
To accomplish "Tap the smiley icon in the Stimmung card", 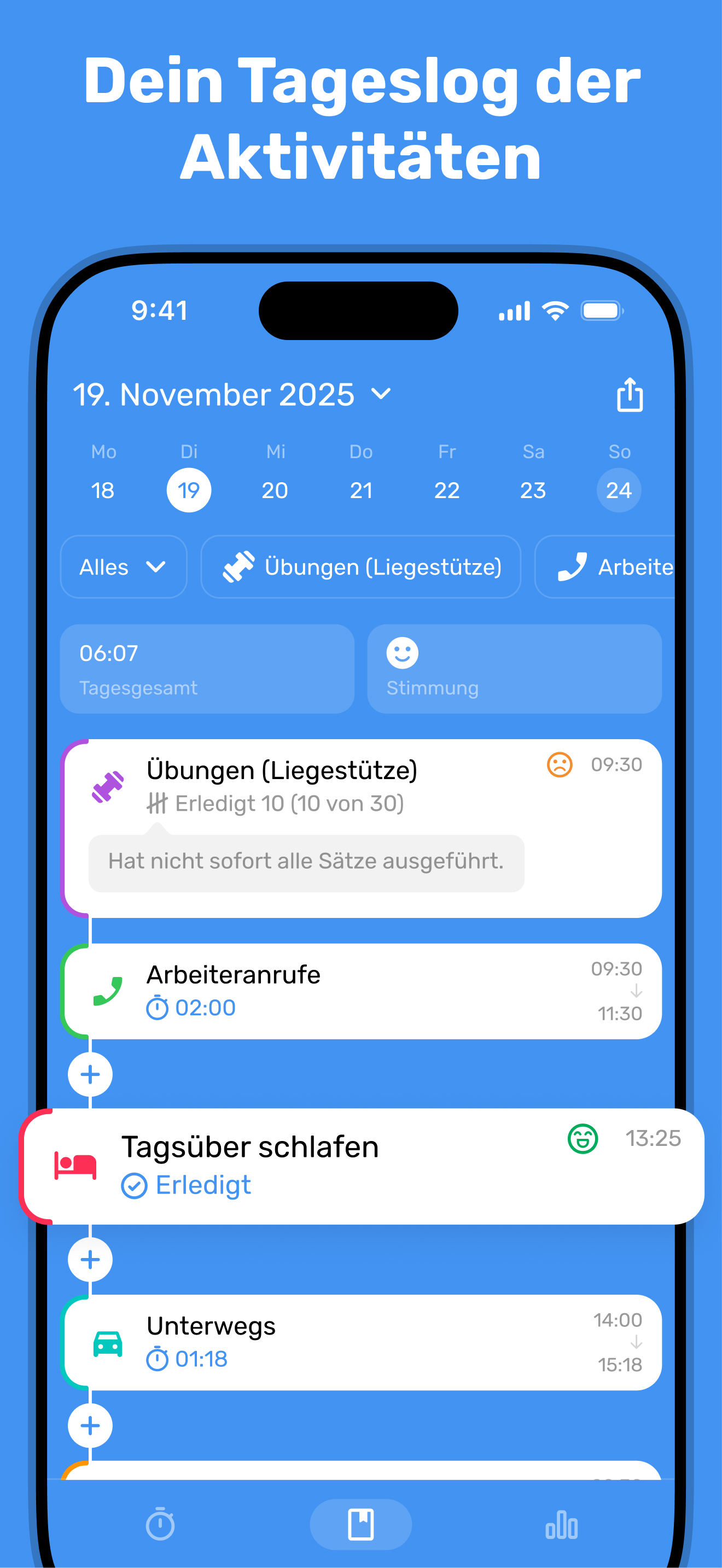I will [403, 654].
